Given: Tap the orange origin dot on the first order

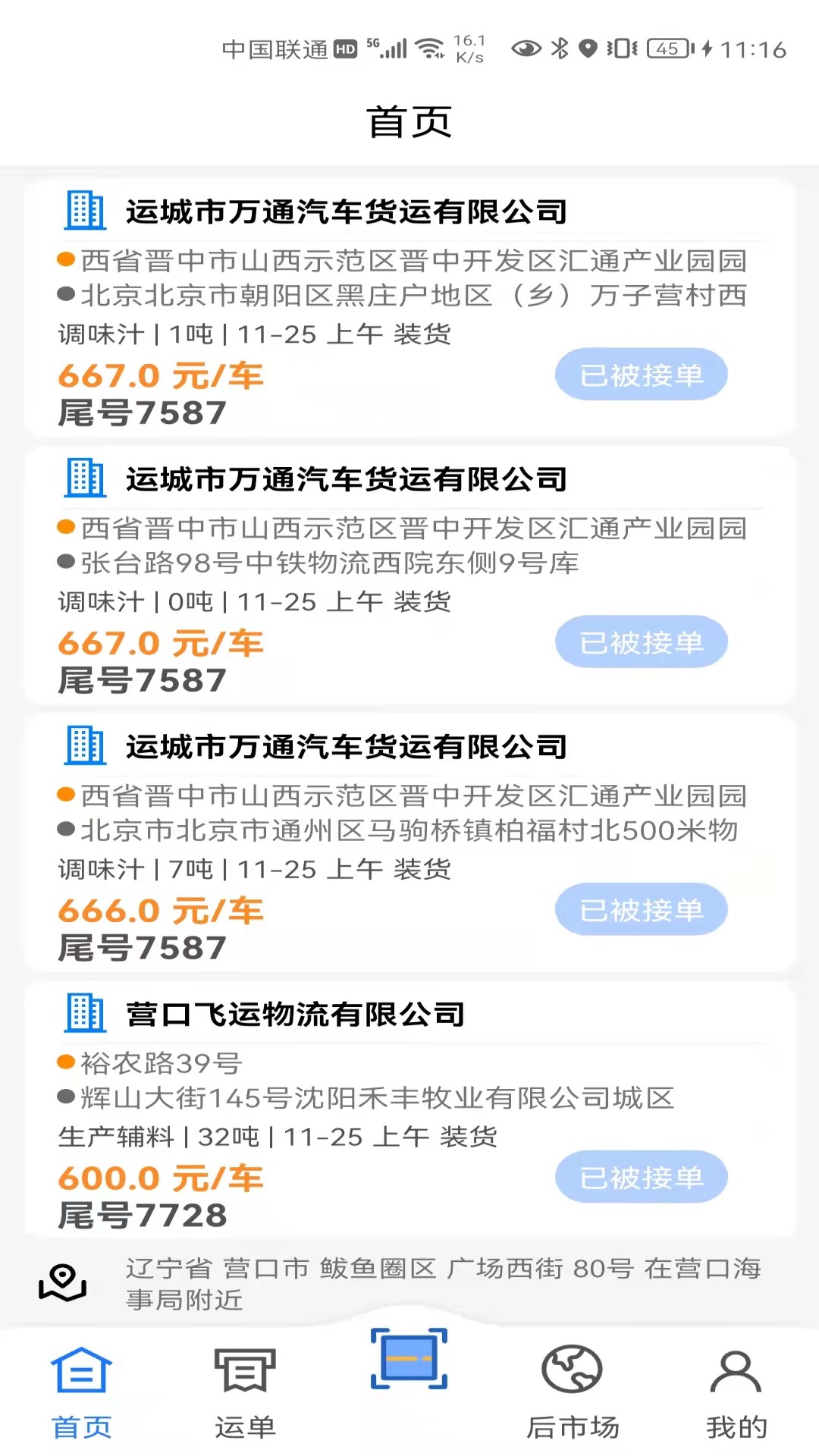Looking at the screenshot, I should tap(65, 257).
